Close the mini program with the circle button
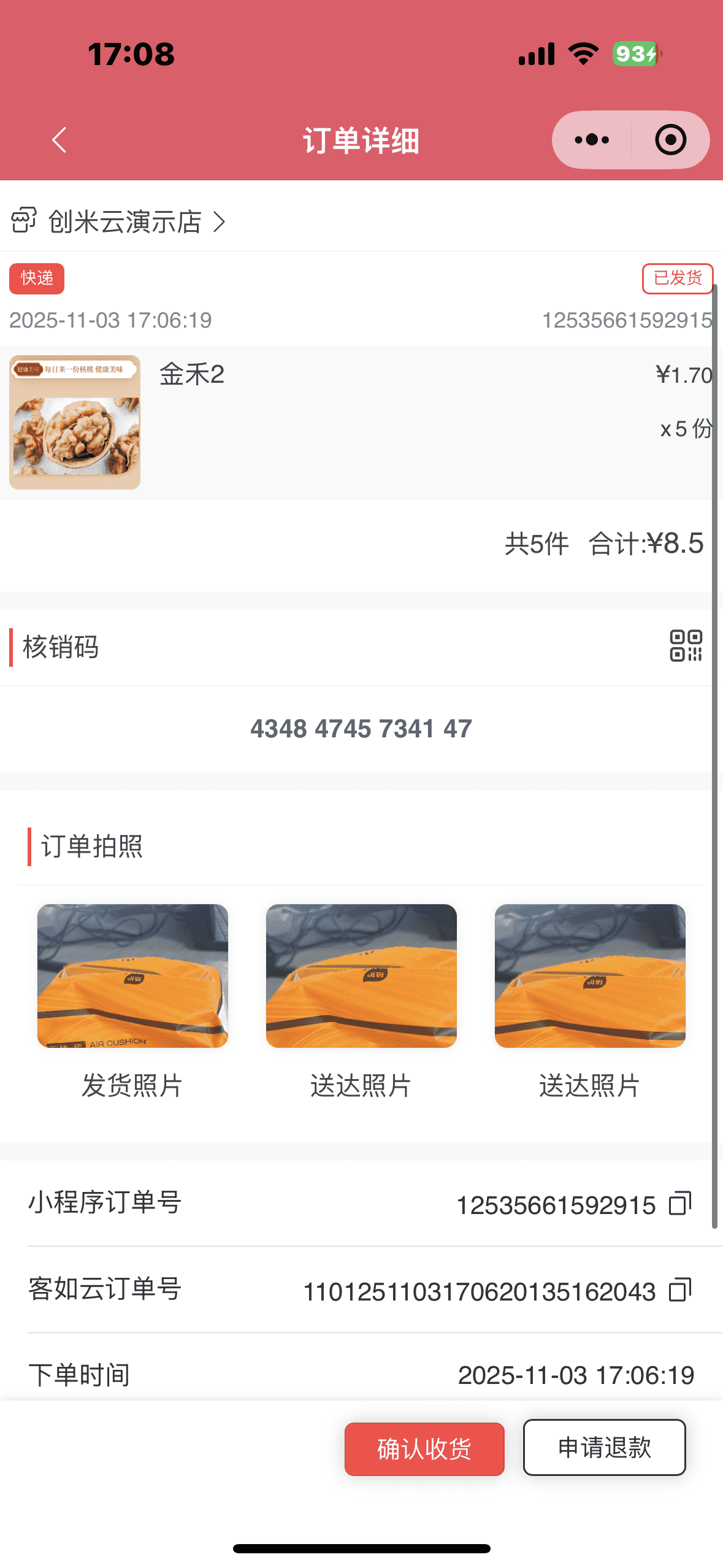The height and width of the screenshot is (1568, 723). 670,140
